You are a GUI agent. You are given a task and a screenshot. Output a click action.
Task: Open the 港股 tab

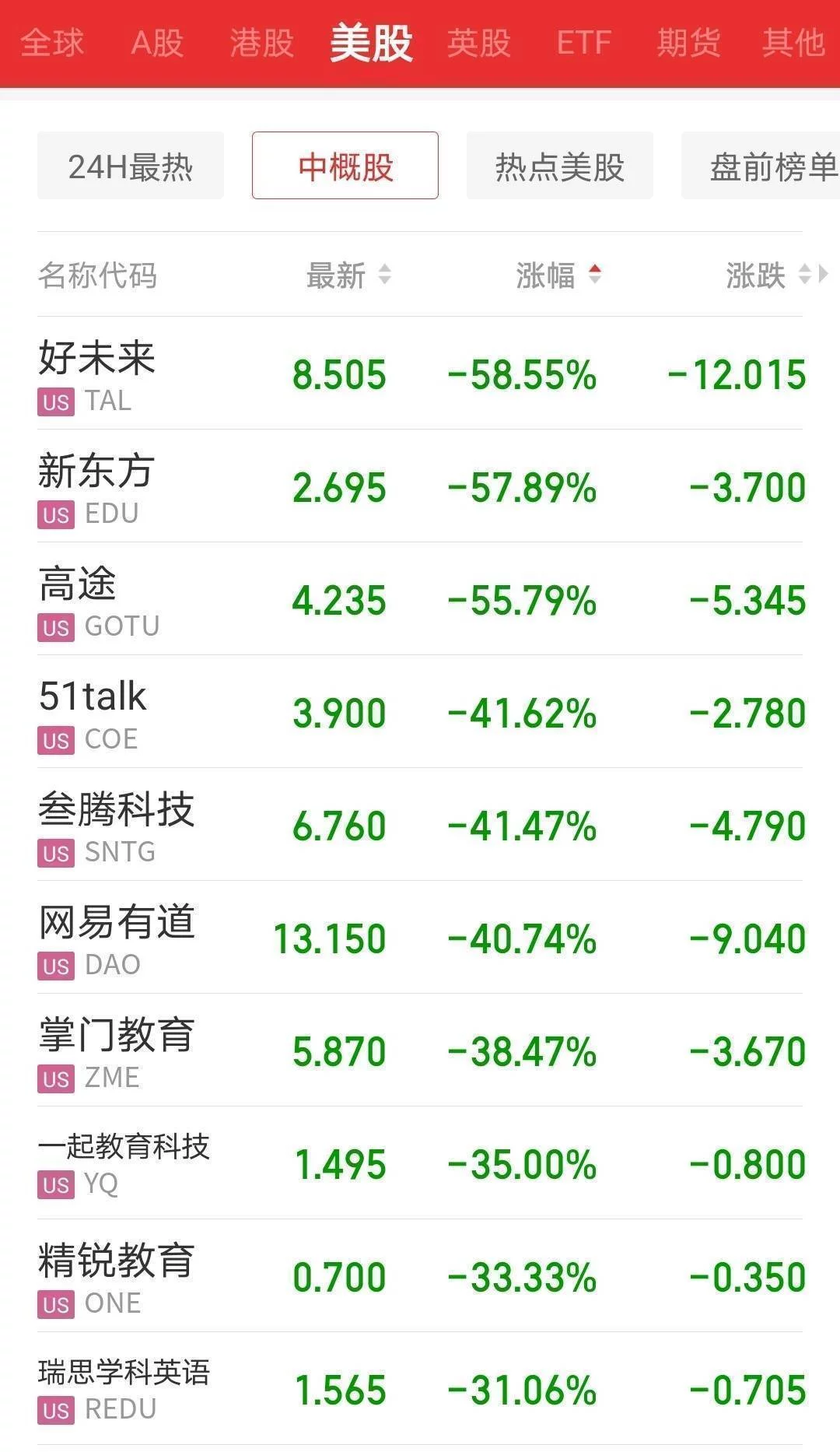(x=262, y=43)
